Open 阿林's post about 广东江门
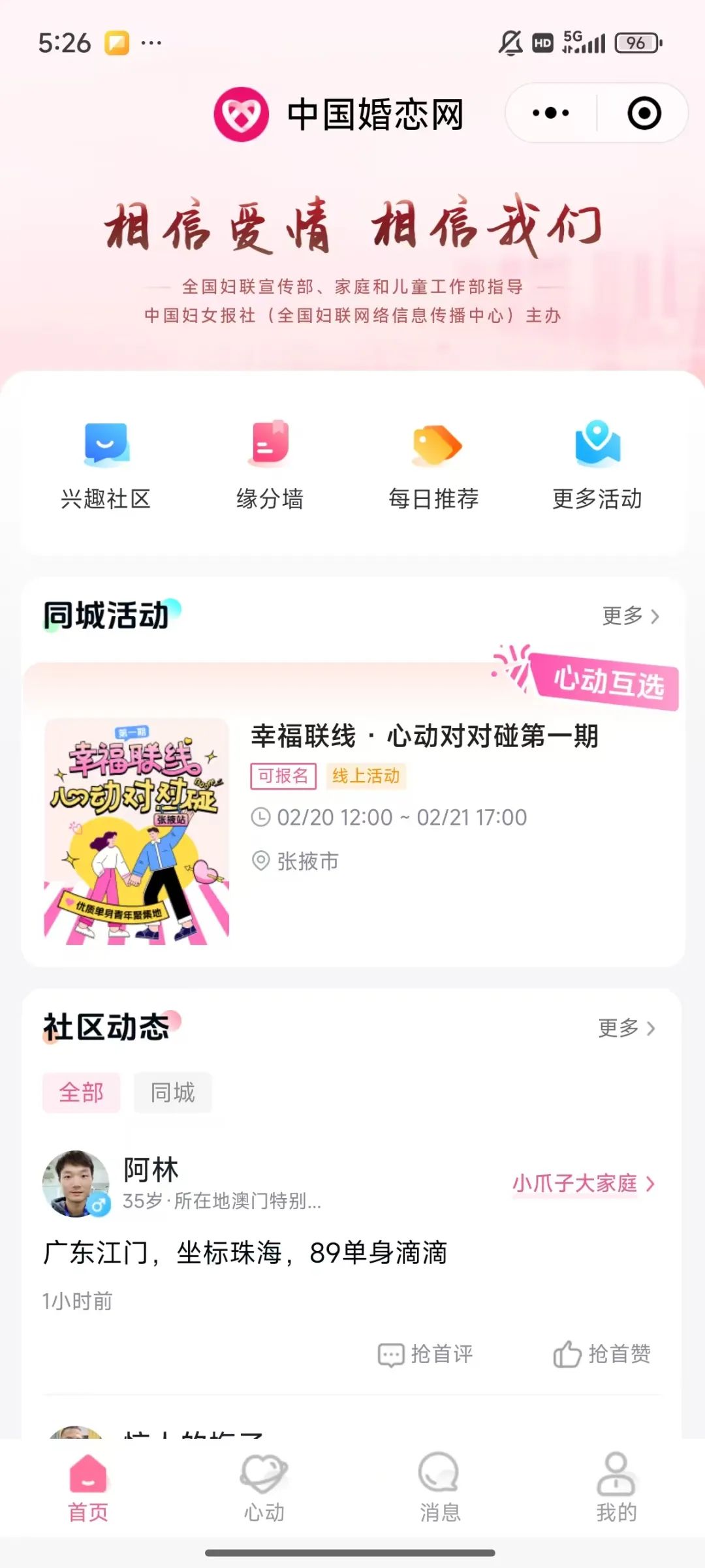Viewport: 705px width, 1568px height. coord(245,1253)
